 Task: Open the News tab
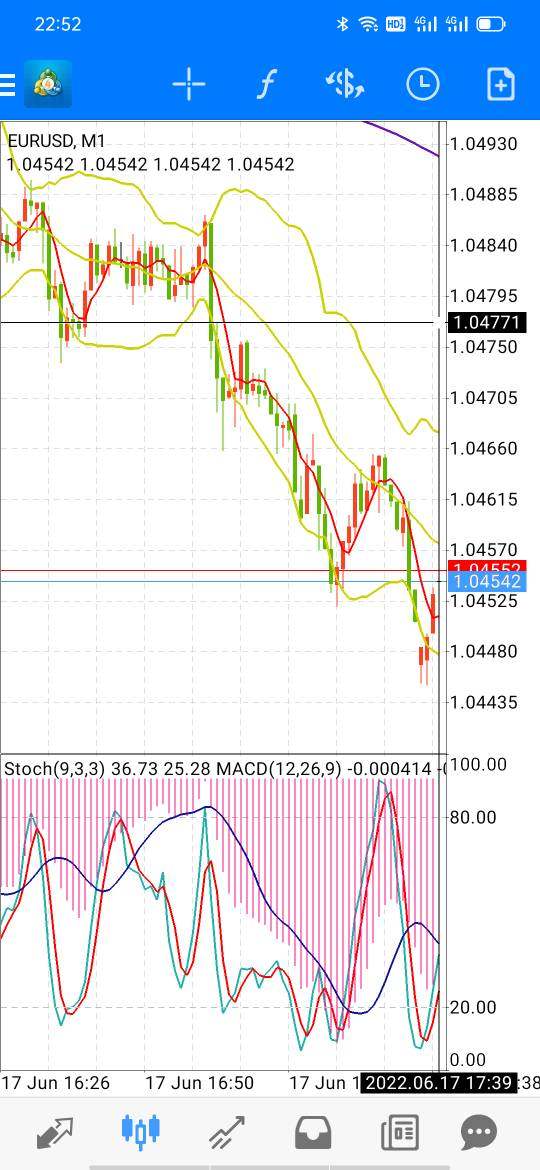click(x=400, y=1133)
